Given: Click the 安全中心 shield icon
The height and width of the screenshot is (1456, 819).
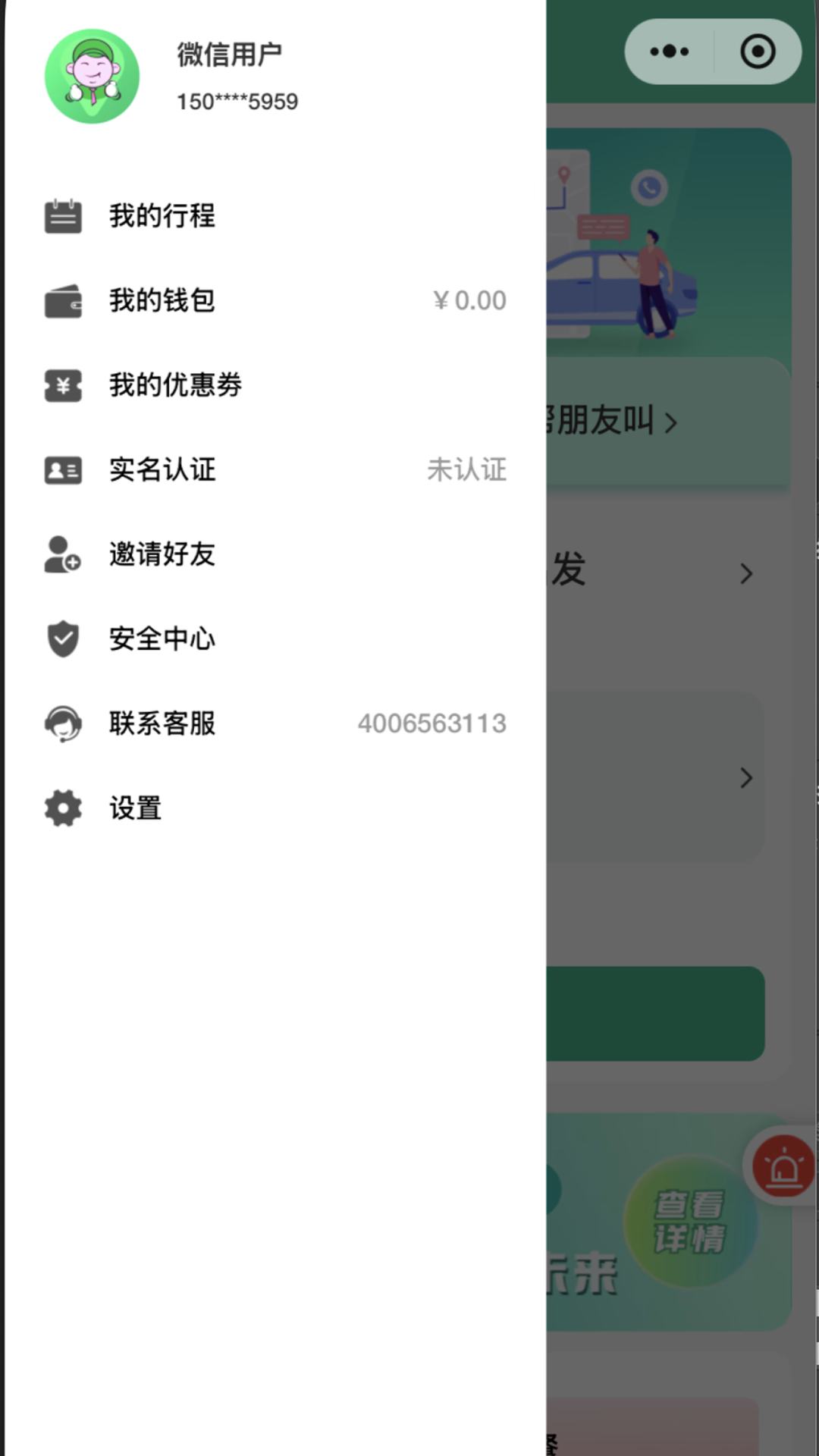Looking at the screenshot, I should [x=64, y=640].
